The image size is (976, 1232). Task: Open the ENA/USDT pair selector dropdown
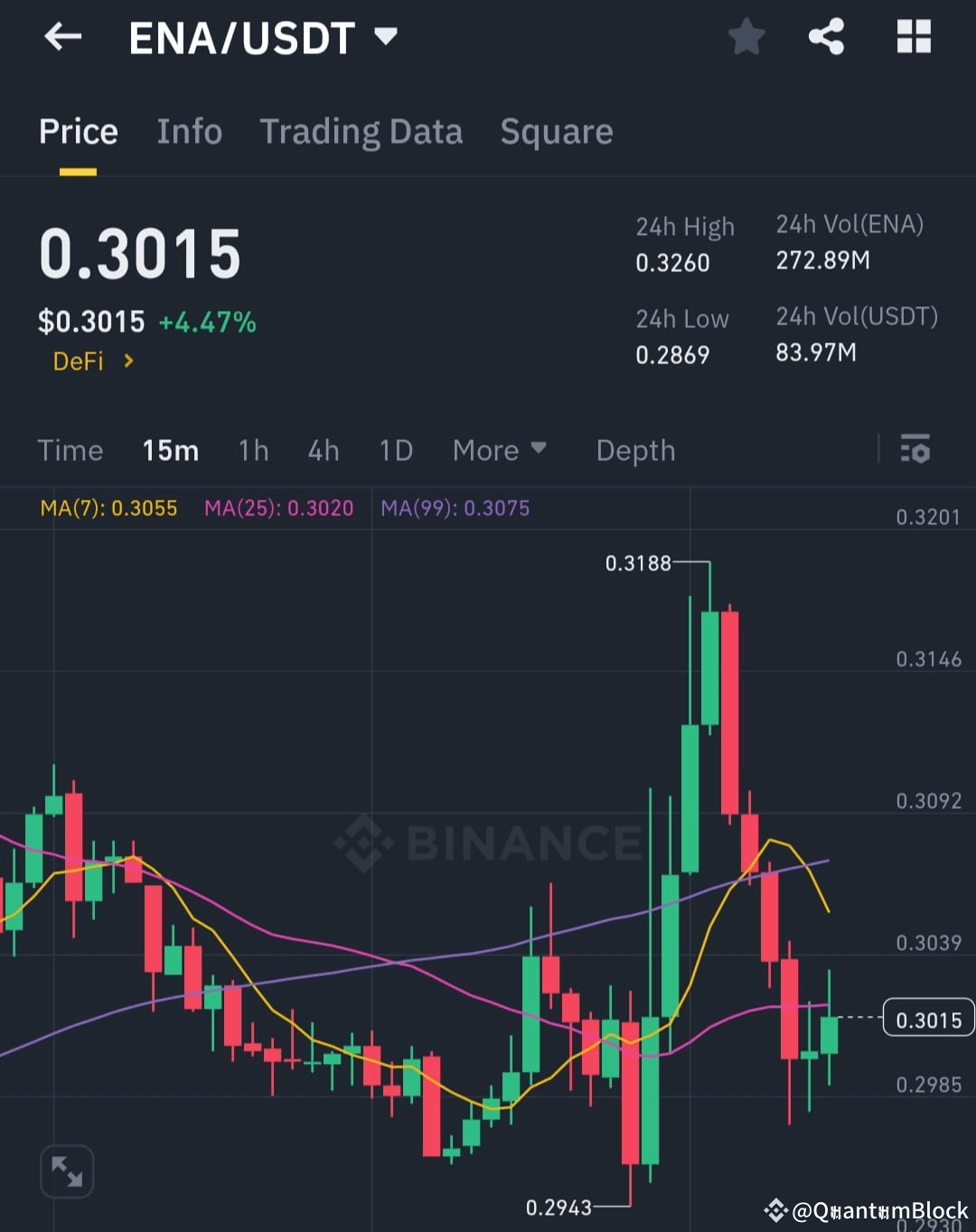(265, 36)
